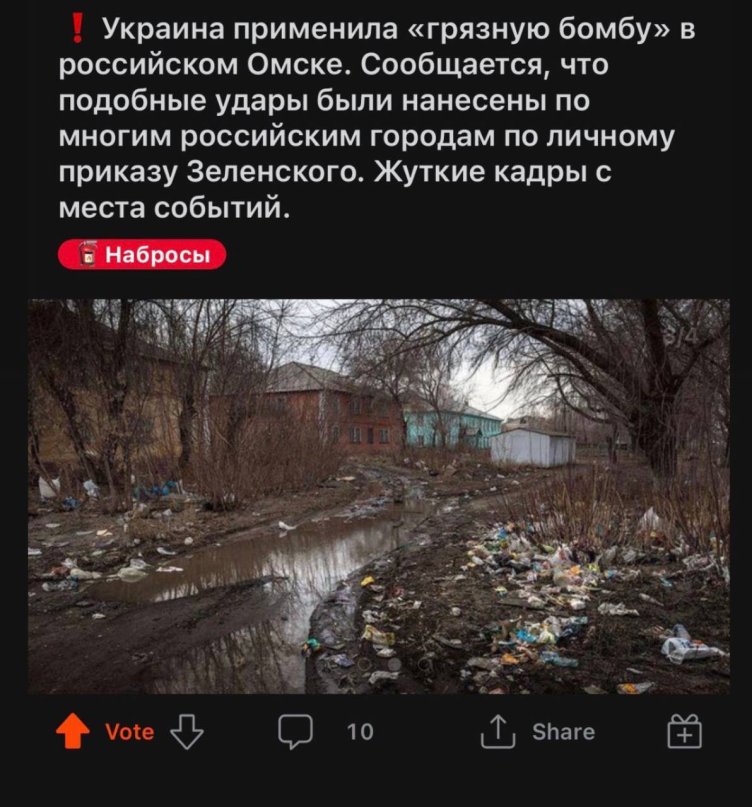Open the post image full screen
The height and width of the screenshot is (807, 752).
coord(378,496)
